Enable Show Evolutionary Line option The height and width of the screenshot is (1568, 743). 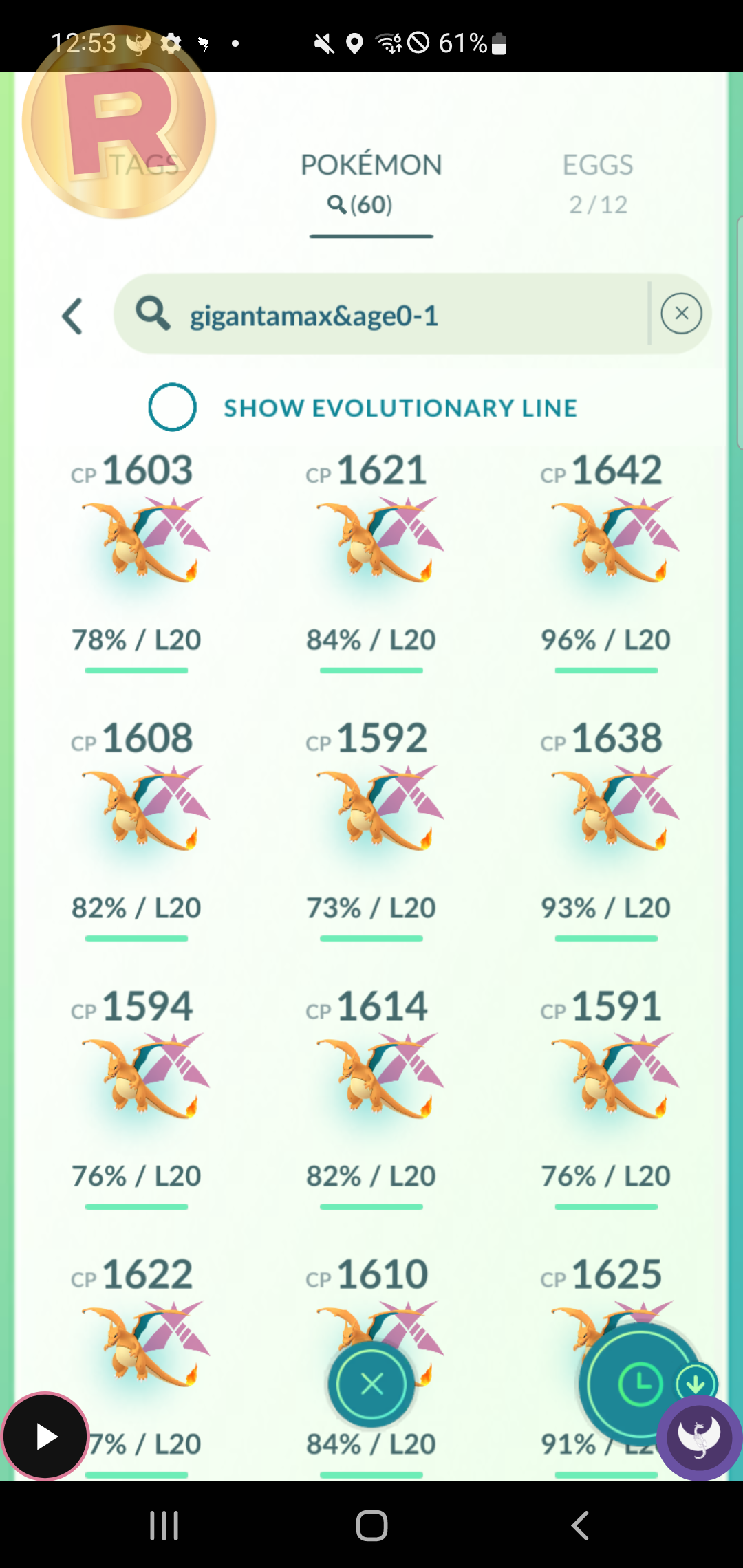pos(172,407)
